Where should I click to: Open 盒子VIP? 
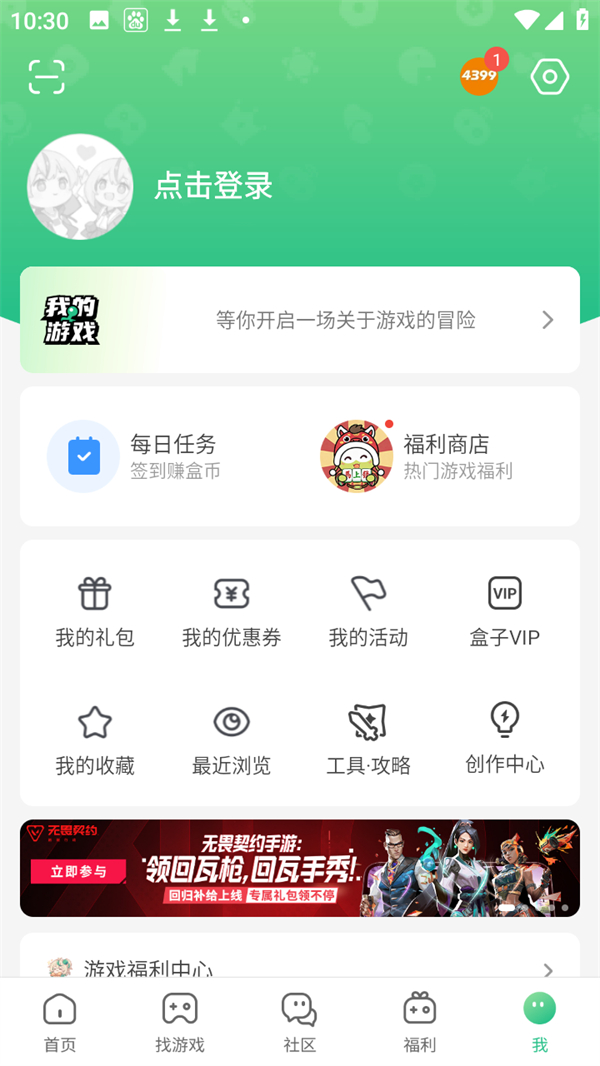point(505,612)
